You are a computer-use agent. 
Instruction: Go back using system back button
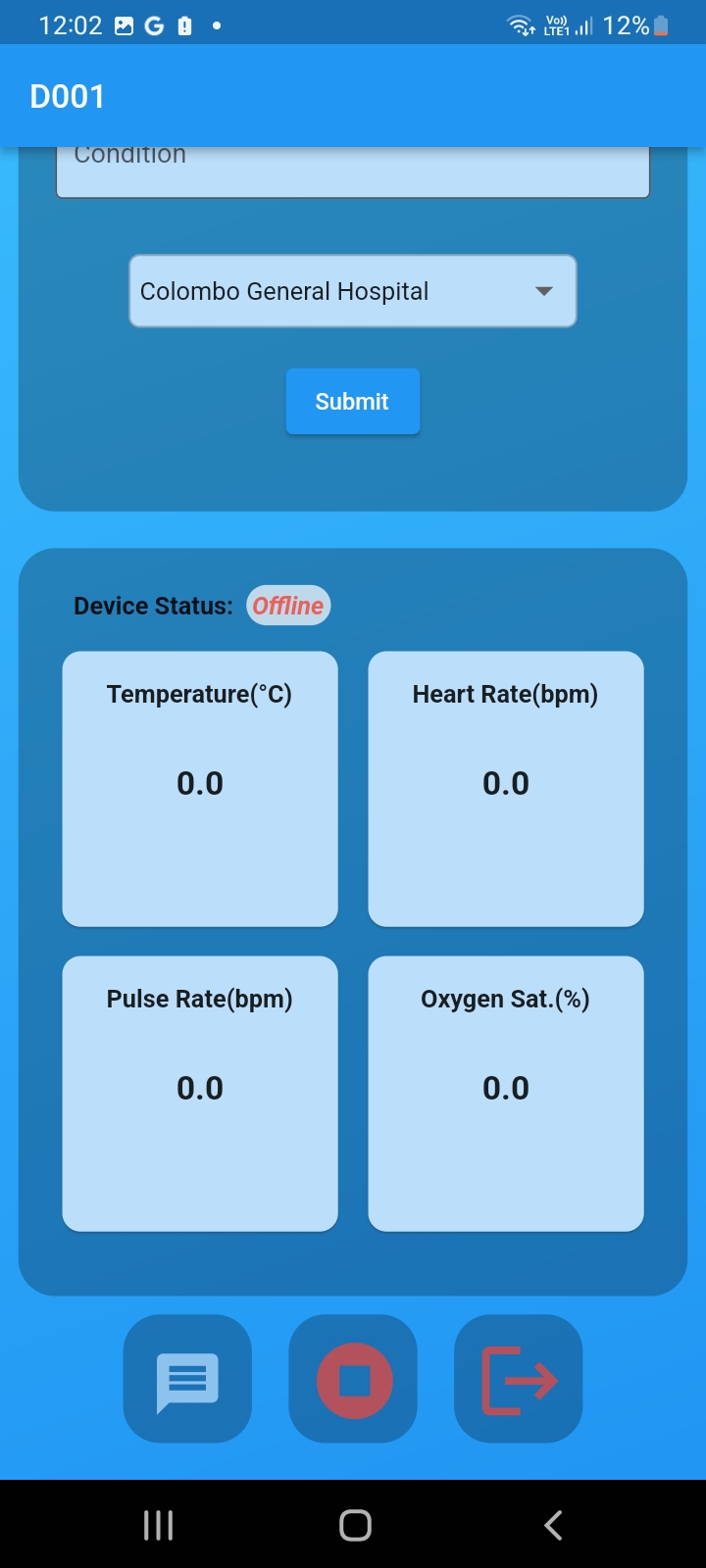(x=553, y=1525)
